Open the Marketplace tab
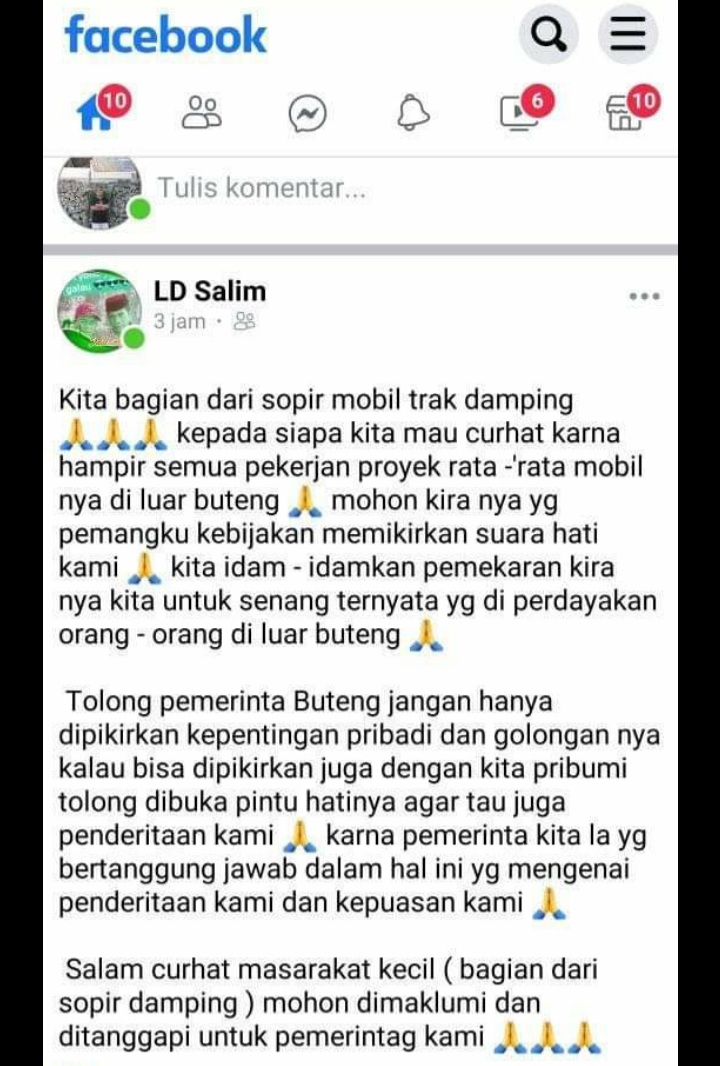Viewport: 720px width, 1066px height. point(626,113)
